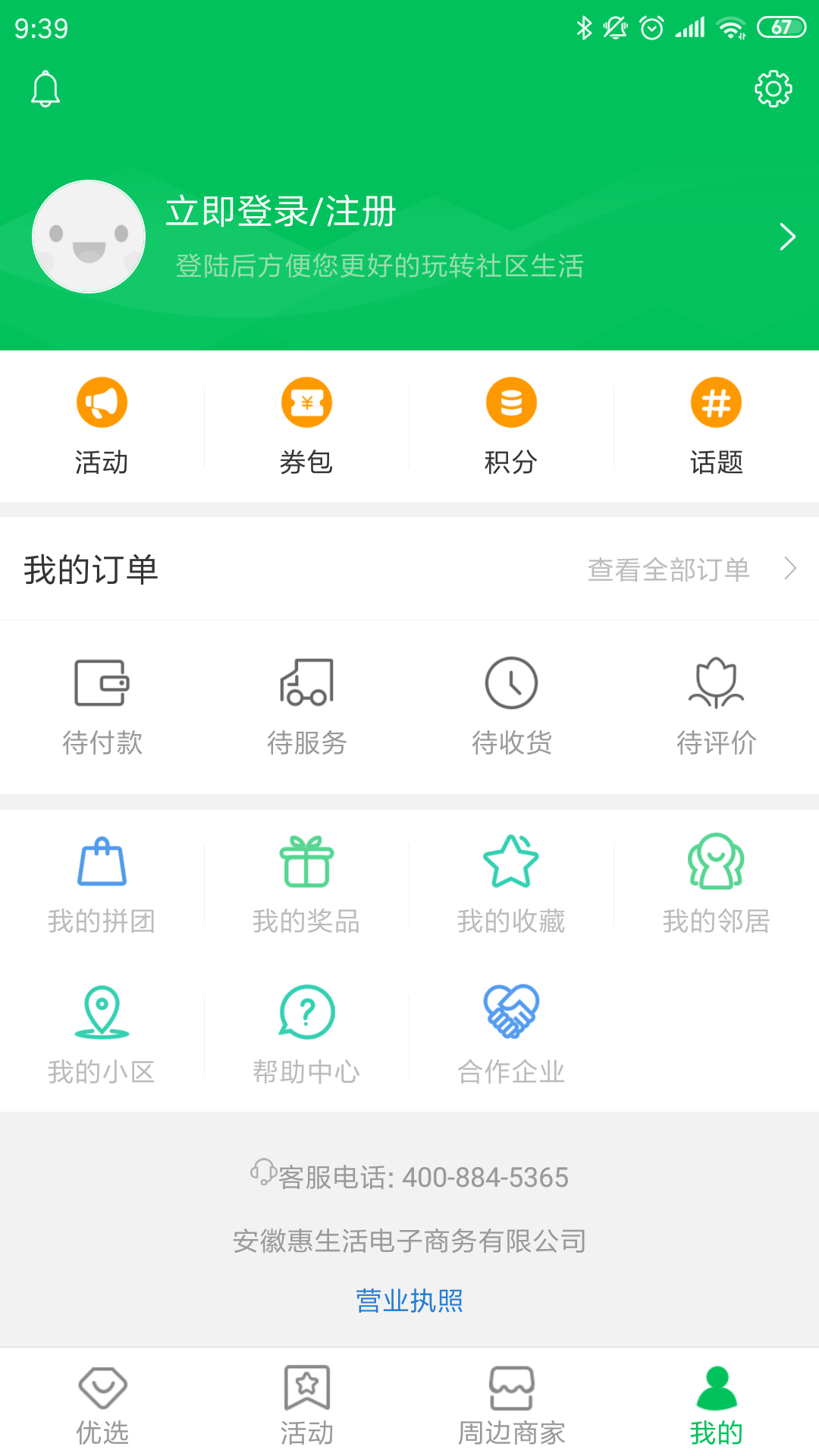Open the notifications bell
Image resolution: width=819 pixels, height=1456 pixels.
[x=45, y=89]
